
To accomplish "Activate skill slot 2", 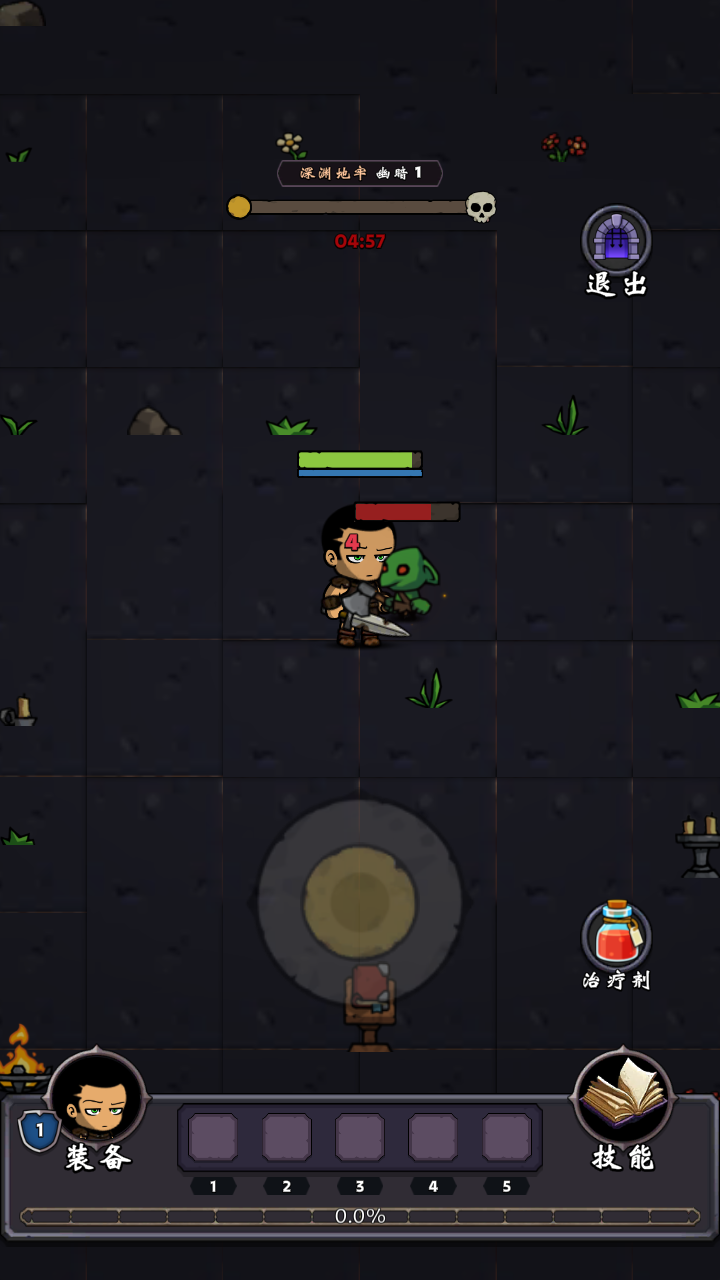I will pyautogui.click(x=287, y=1138).
